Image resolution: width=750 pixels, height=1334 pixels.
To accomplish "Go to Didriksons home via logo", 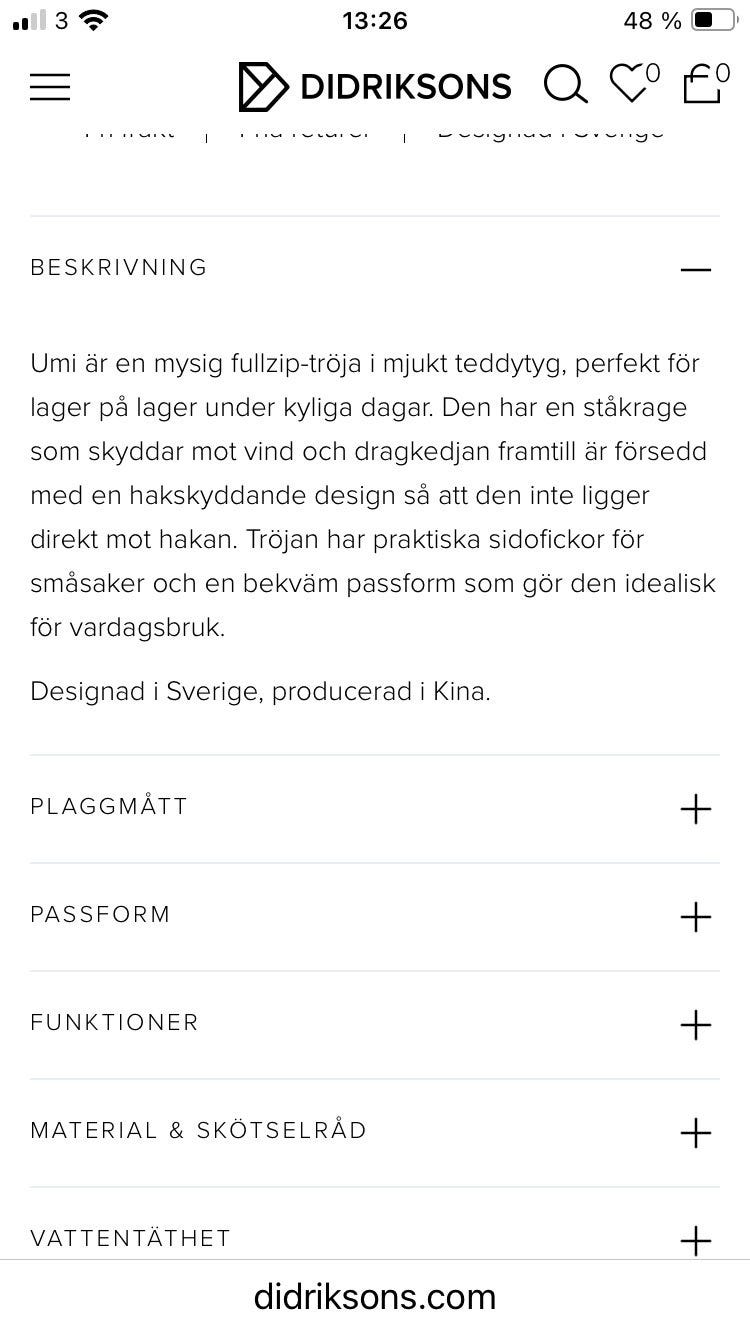I will pyautogui.click(x=375, y=86).
